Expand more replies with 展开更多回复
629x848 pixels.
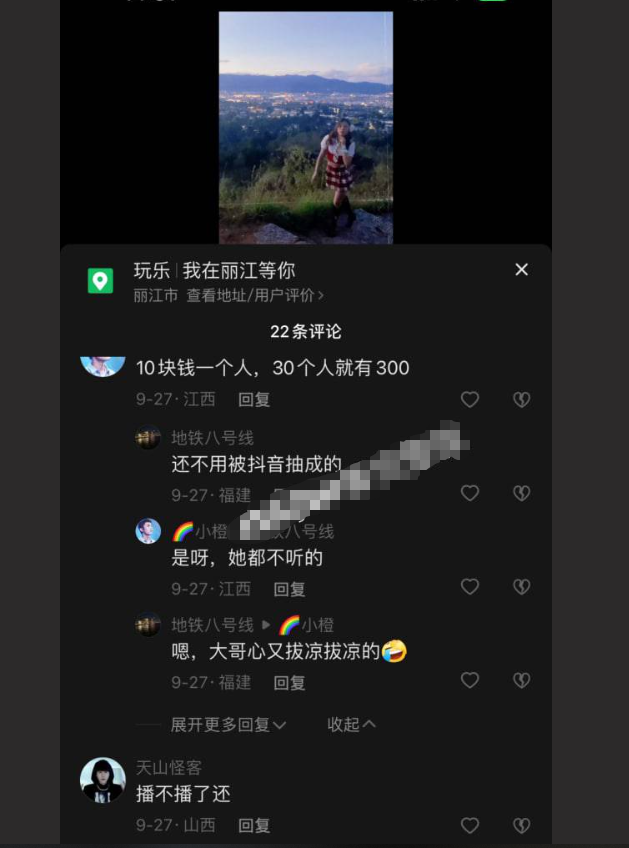[x=228, y=724]
